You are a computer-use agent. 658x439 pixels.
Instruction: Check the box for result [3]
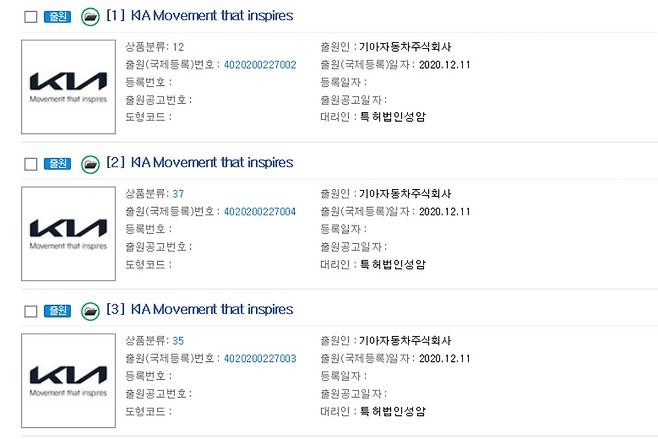(30, 311)
